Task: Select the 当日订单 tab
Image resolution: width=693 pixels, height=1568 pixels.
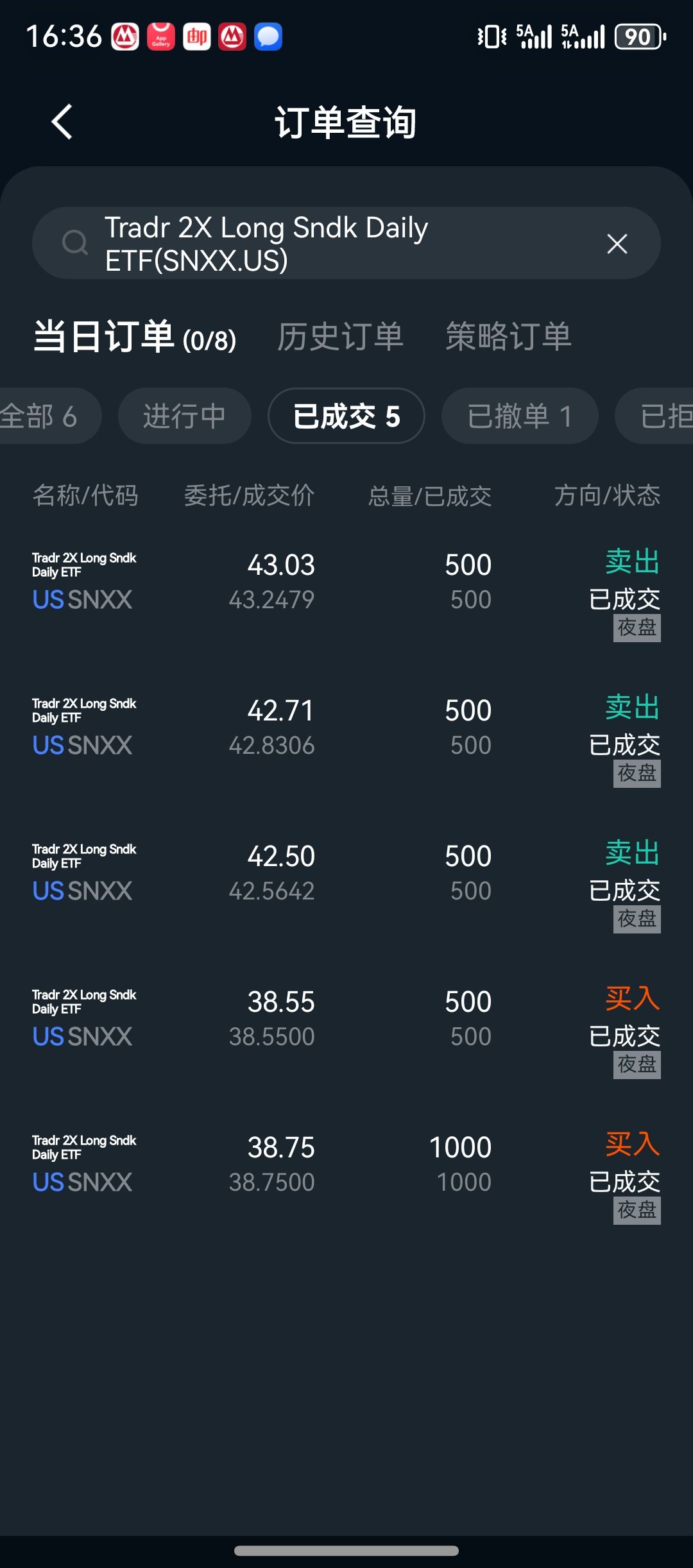Action: coord(135,337)
